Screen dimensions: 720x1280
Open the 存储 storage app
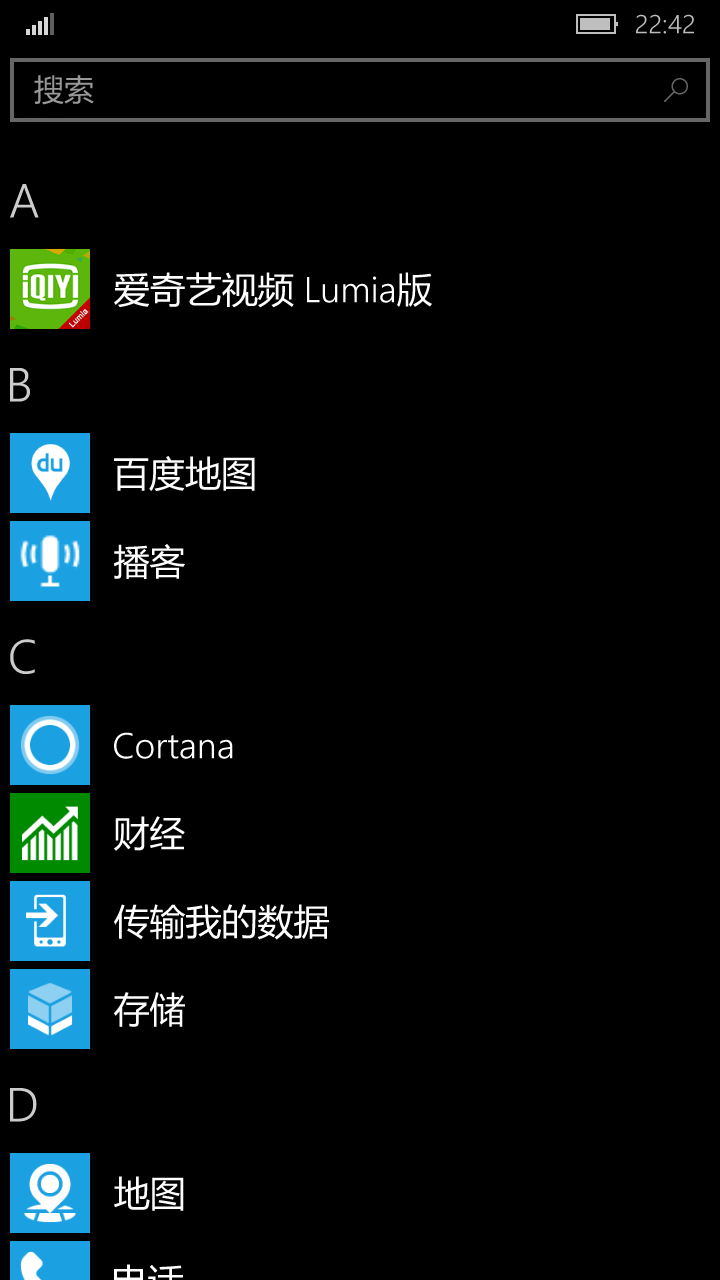(x=360, y=1009)
